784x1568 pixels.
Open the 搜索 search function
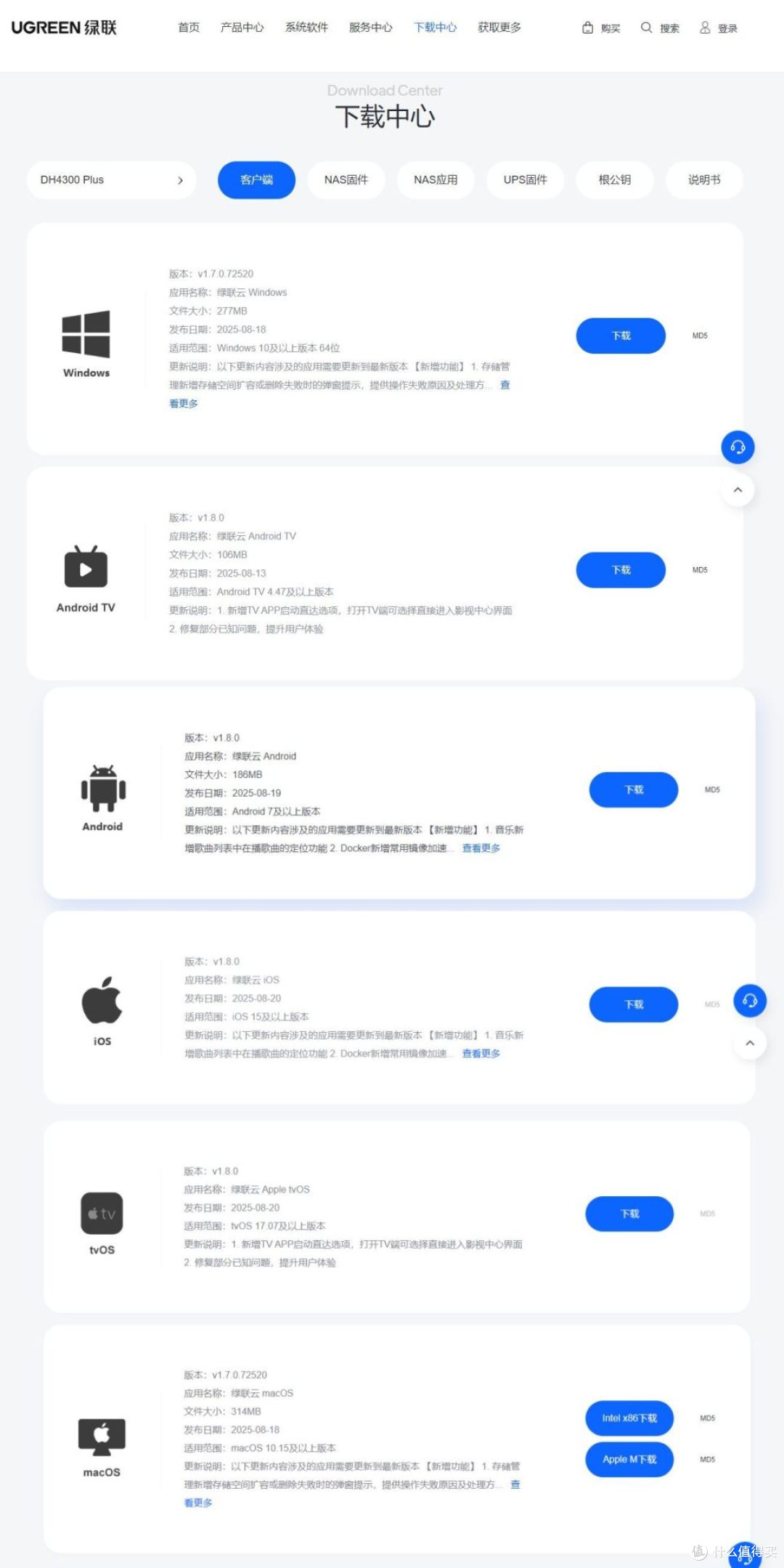[660, 28]
